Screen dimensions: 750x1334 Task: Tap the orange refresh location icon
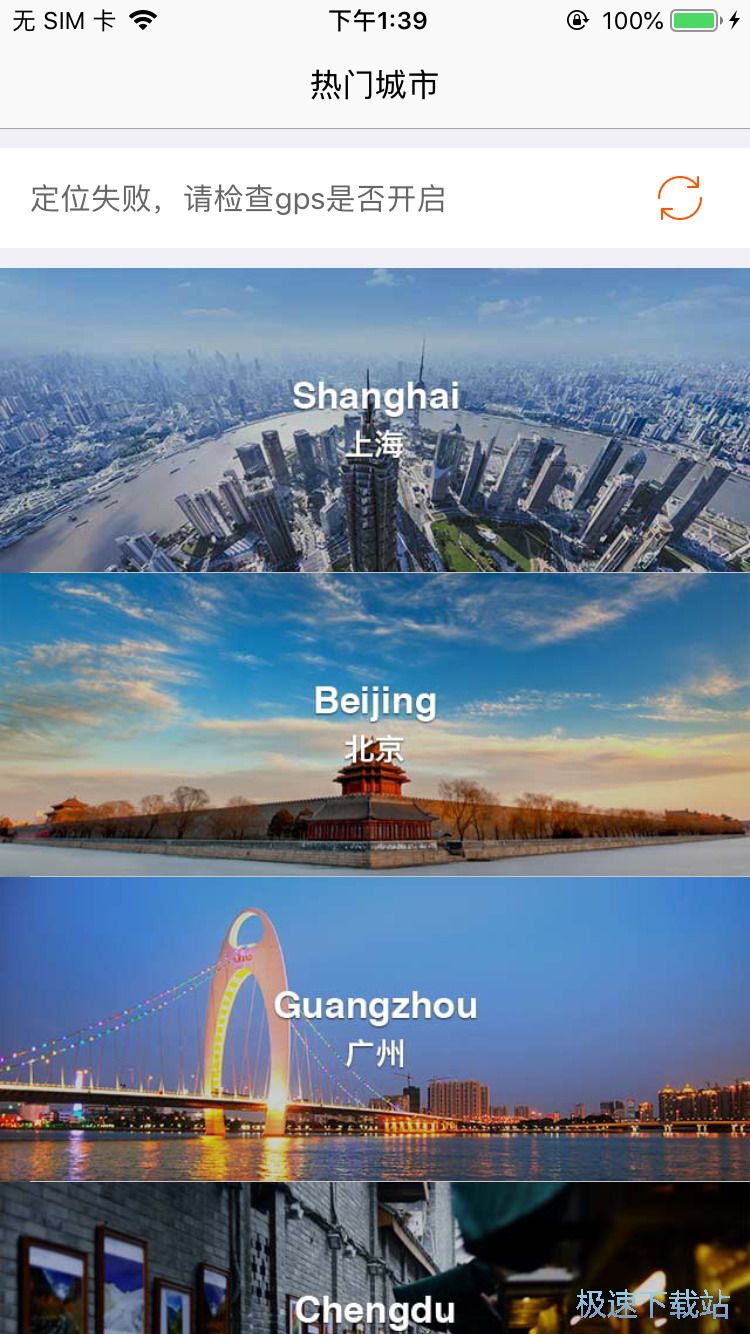[679, 198]
